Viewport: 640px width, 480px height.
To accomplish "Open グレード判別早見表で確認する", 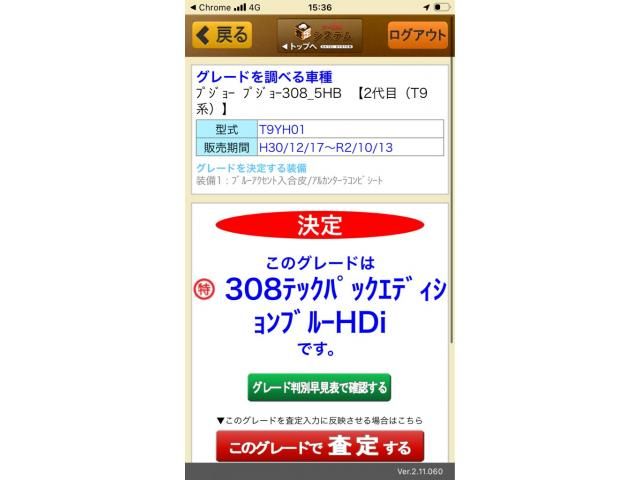I will tap(319, 387).
